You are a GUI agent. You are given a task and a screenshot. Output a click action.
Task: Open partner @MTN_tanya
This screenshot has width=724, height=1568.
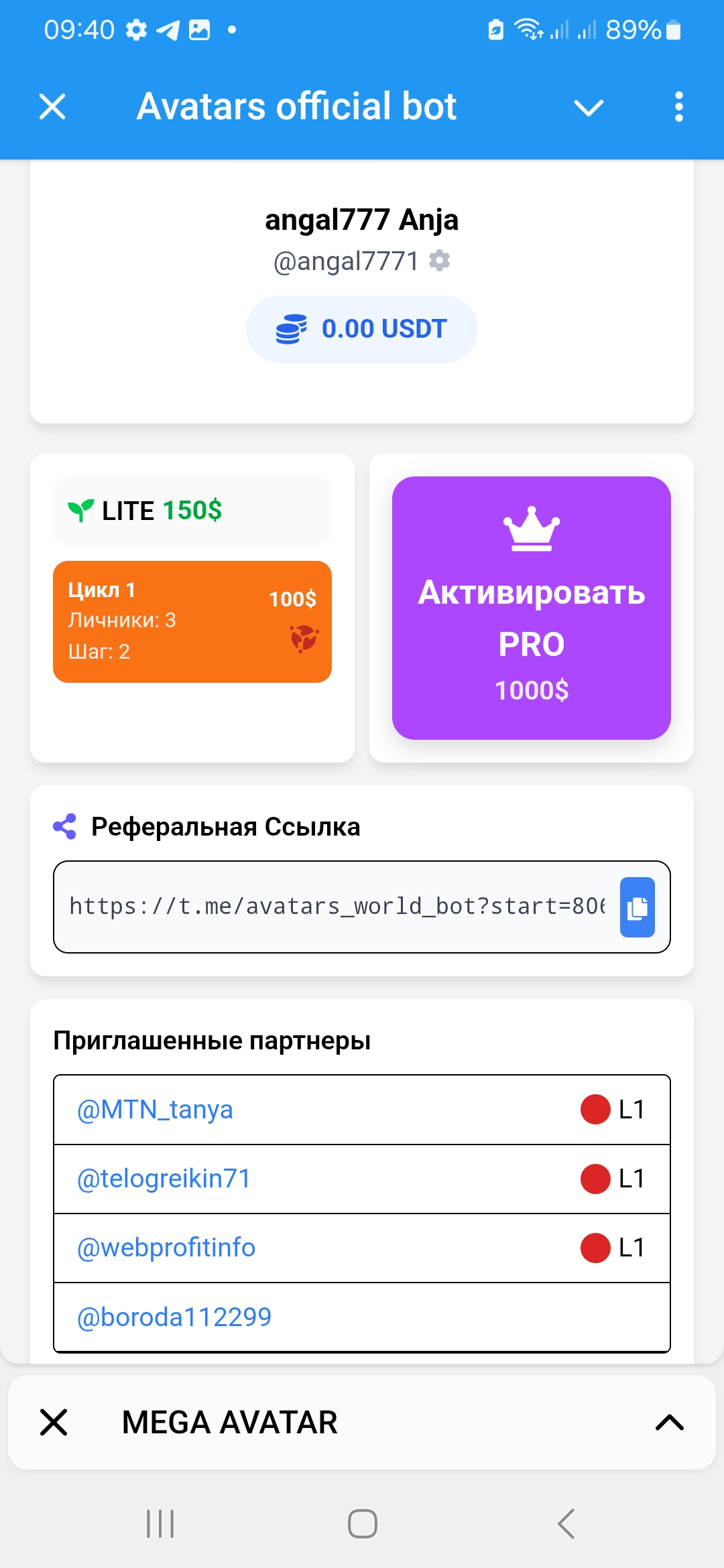[156, 1110]
